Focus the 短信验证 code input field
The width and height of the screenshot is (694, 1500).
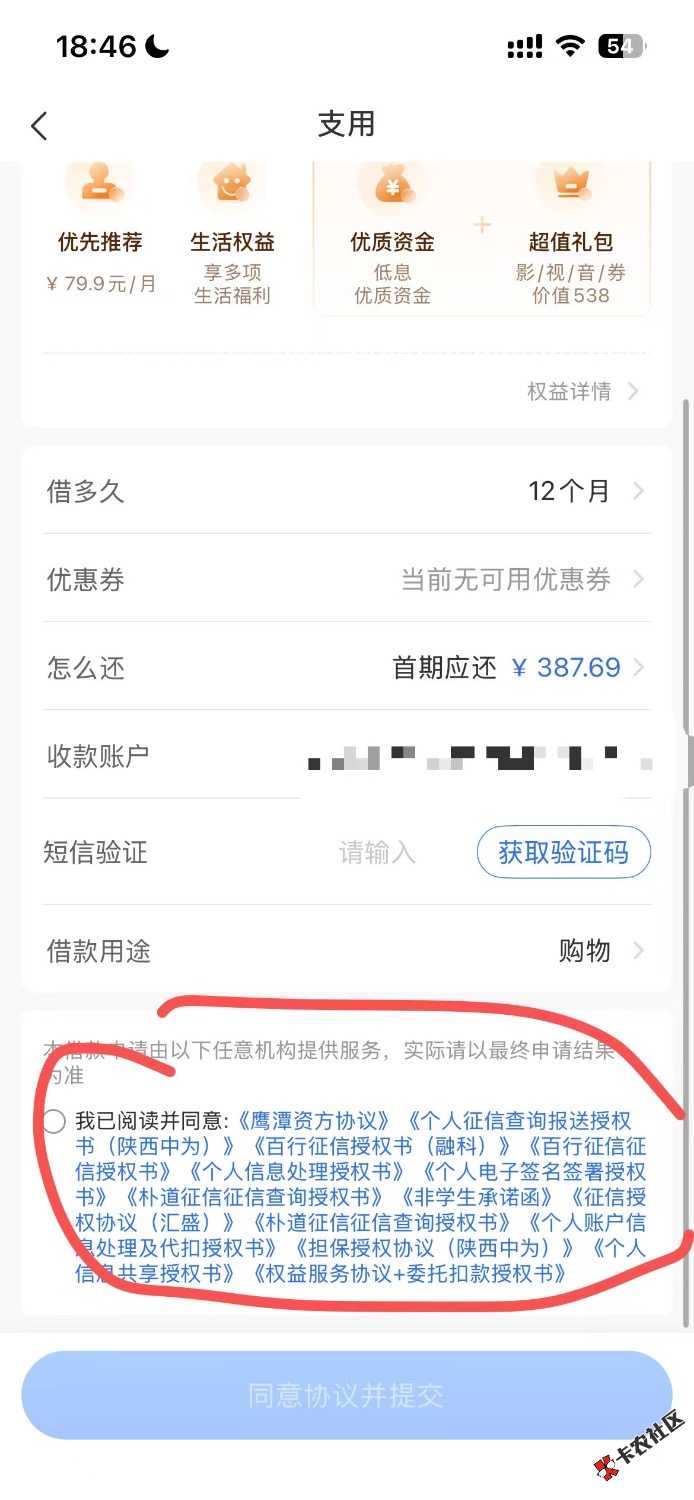tap(377, 853)
